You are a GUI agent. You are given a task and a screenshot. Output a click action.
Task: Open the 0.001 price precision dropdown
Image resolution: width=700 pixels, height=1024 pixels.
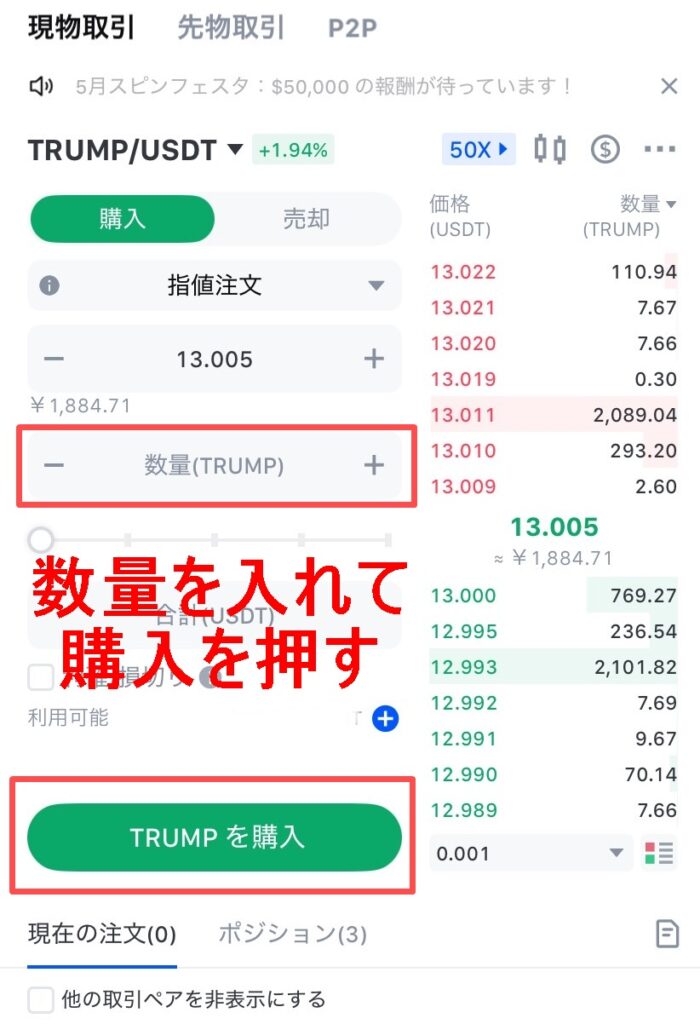point(531,853)
